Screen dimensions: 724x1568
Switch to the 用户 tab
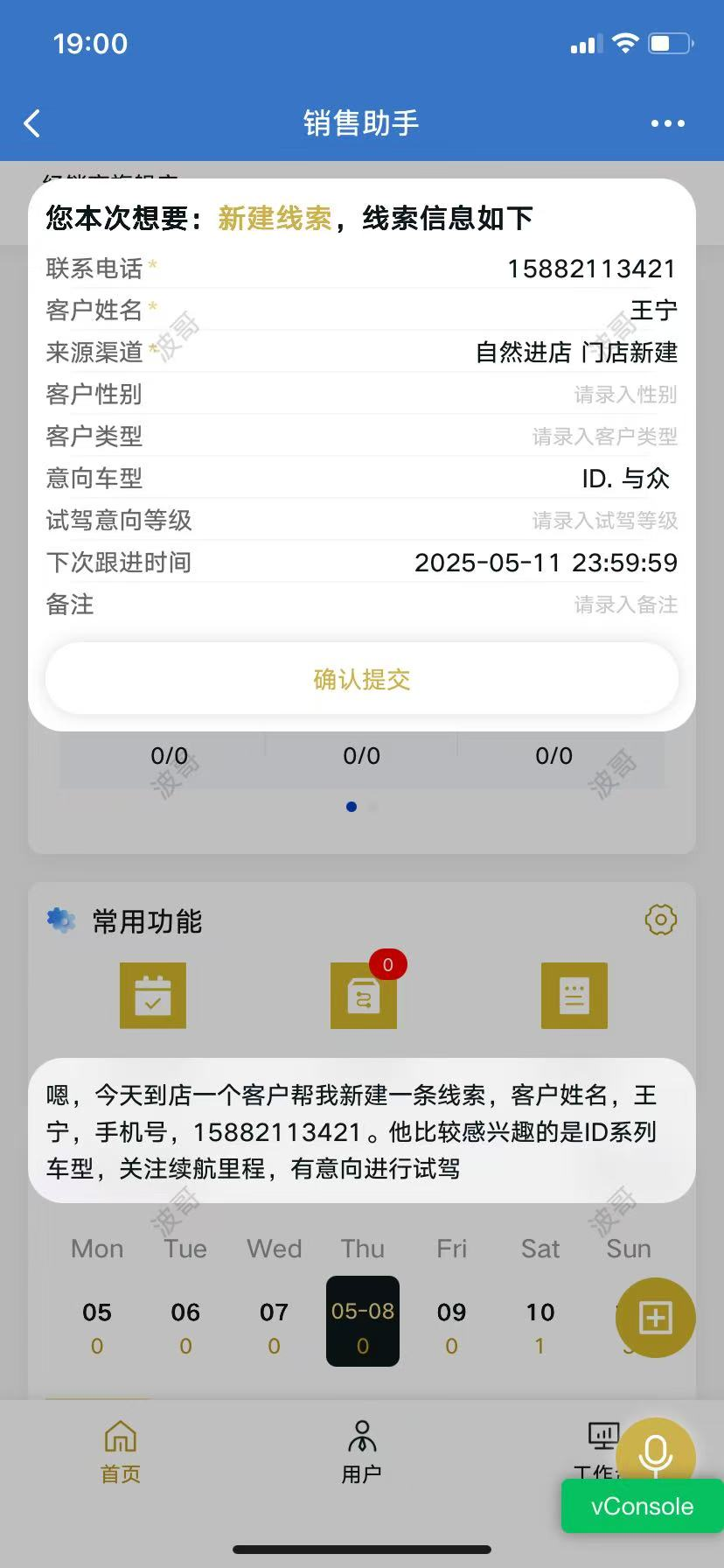362,1452
